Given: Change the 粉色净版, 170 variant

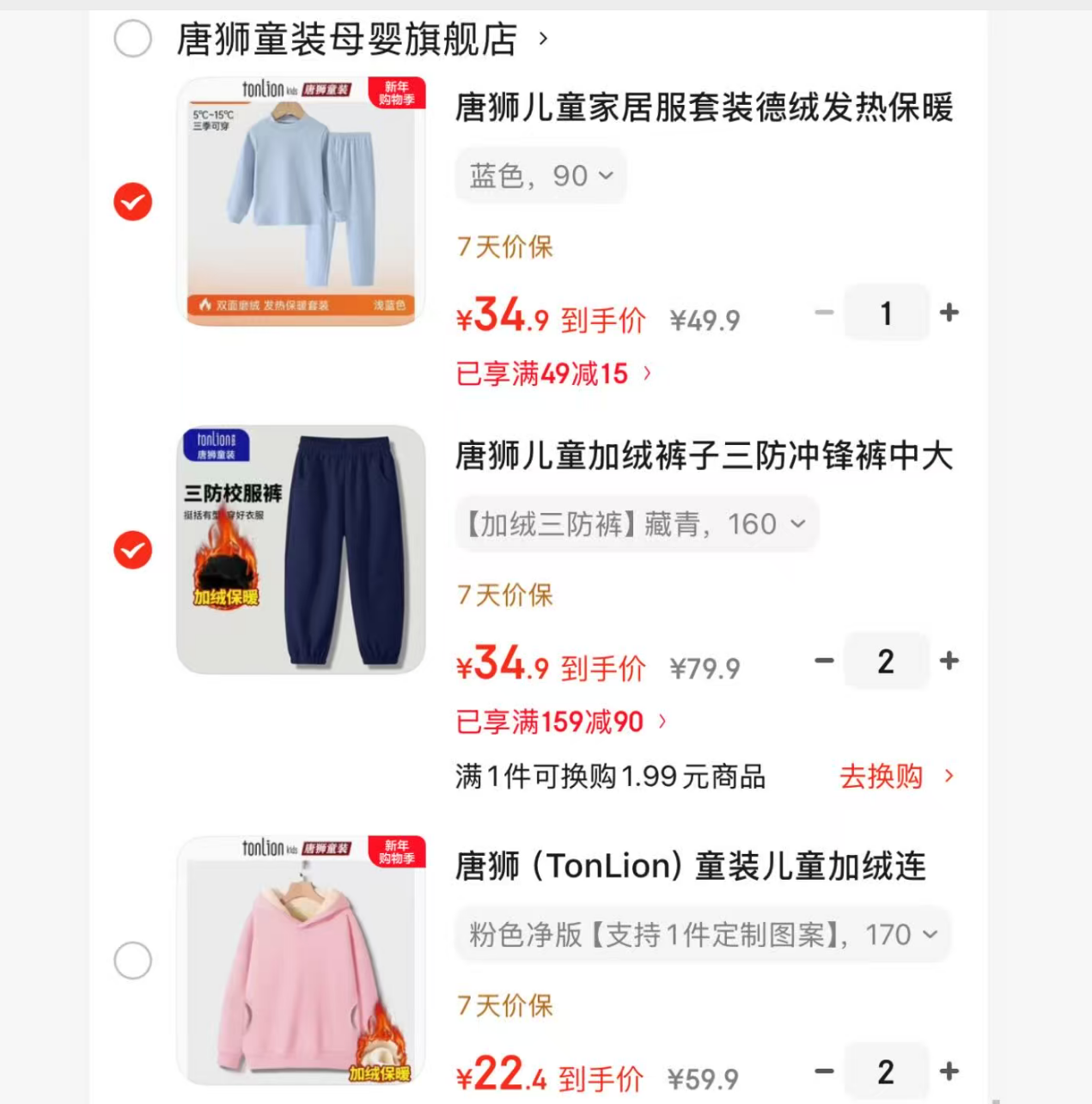Looking at the screenshot, I should (702, 935).
